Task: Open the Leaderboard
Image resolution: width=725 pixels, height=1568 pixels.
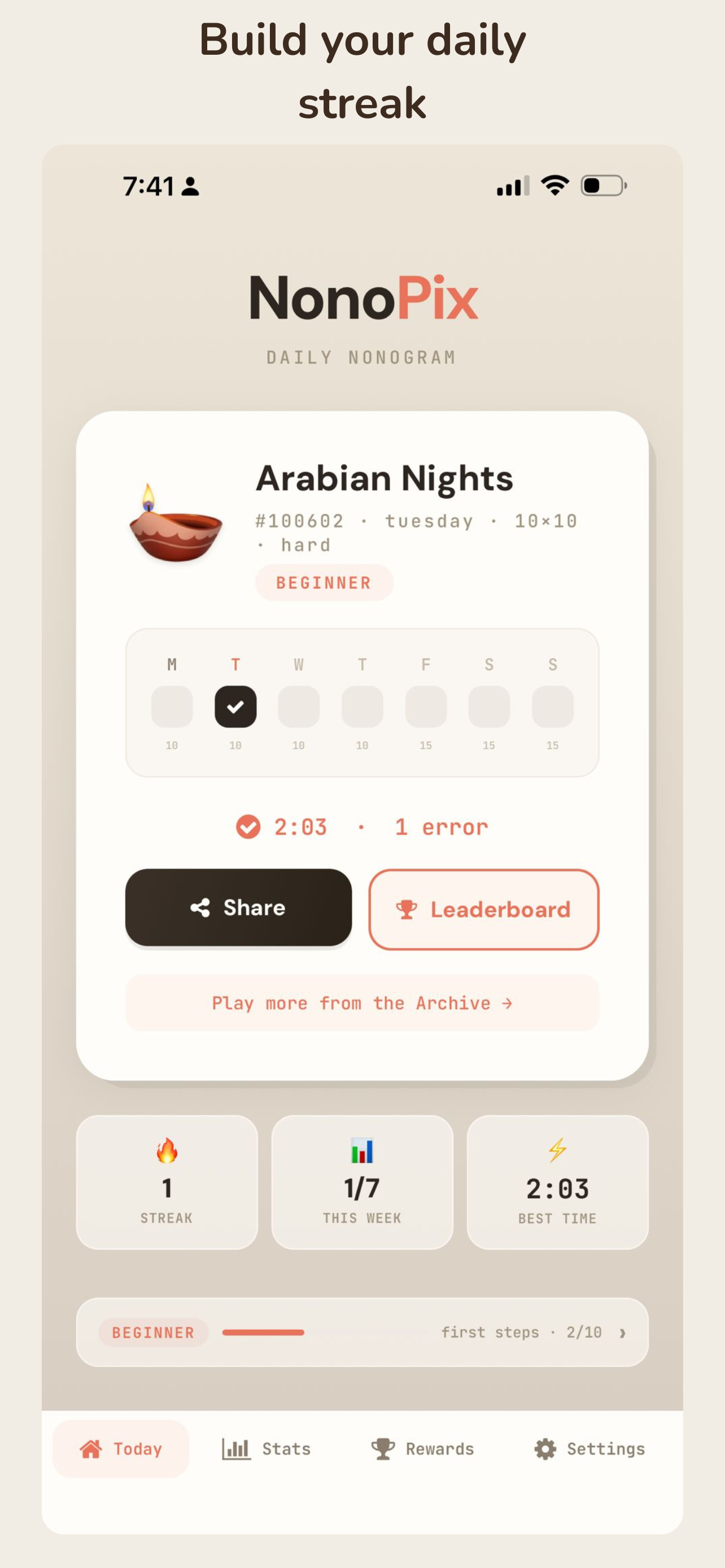Action: pos(484,909)
